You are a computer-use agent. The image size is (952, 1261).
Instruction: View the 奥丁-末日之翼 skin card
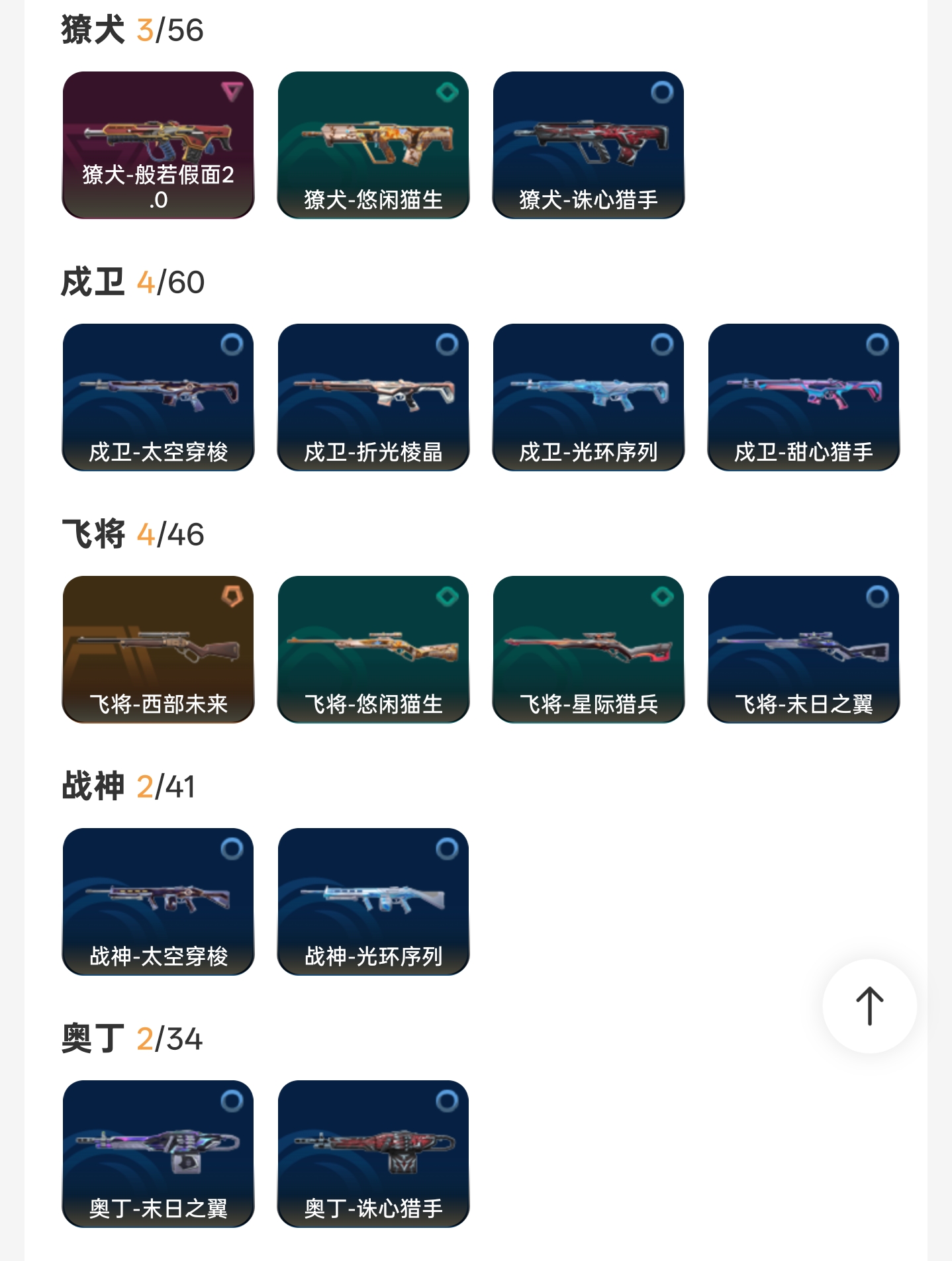point(158,1154)
